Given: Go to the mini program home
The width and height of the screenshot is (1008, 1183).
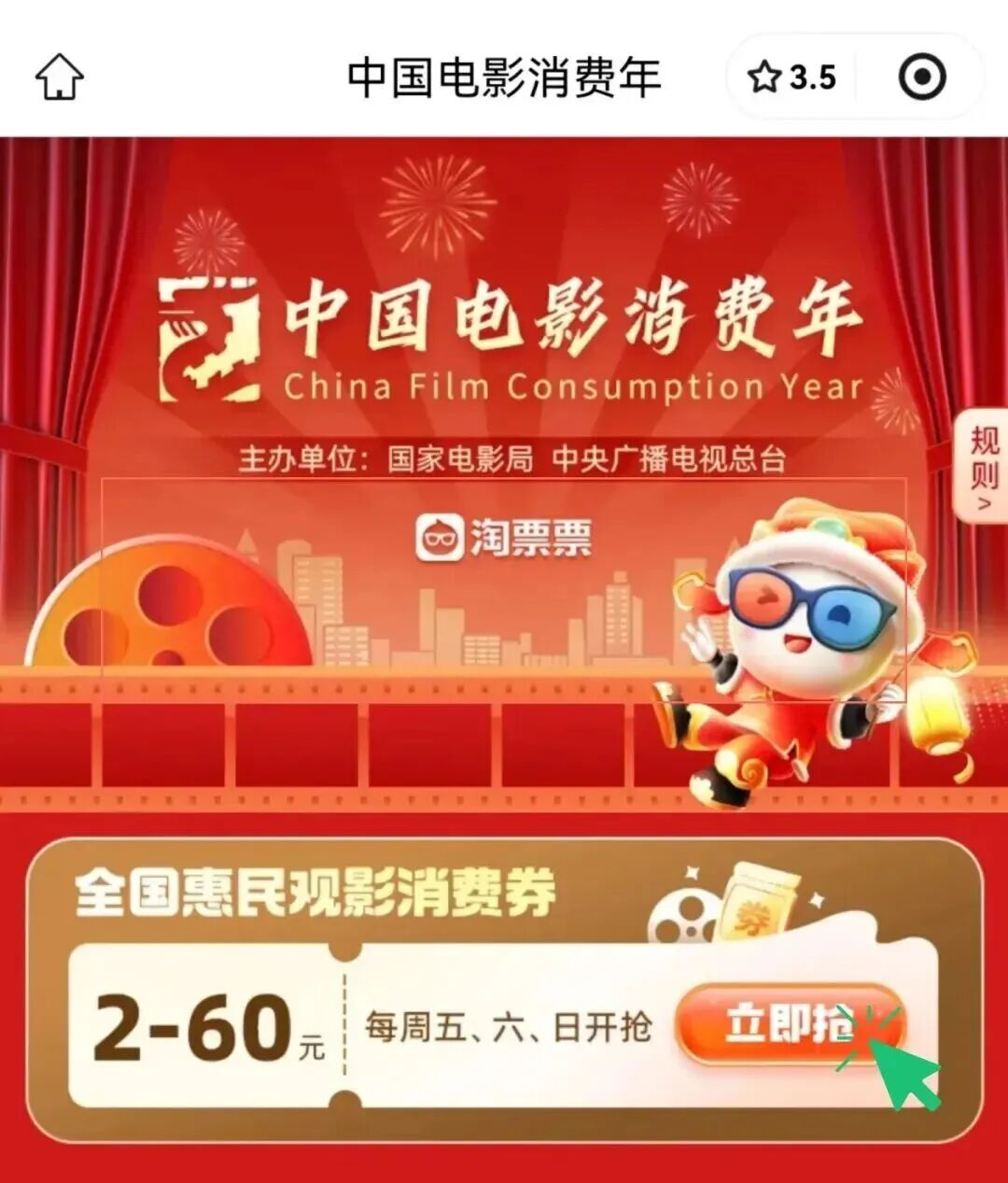Looking at the screenshot, I should [x=60, y=77].
